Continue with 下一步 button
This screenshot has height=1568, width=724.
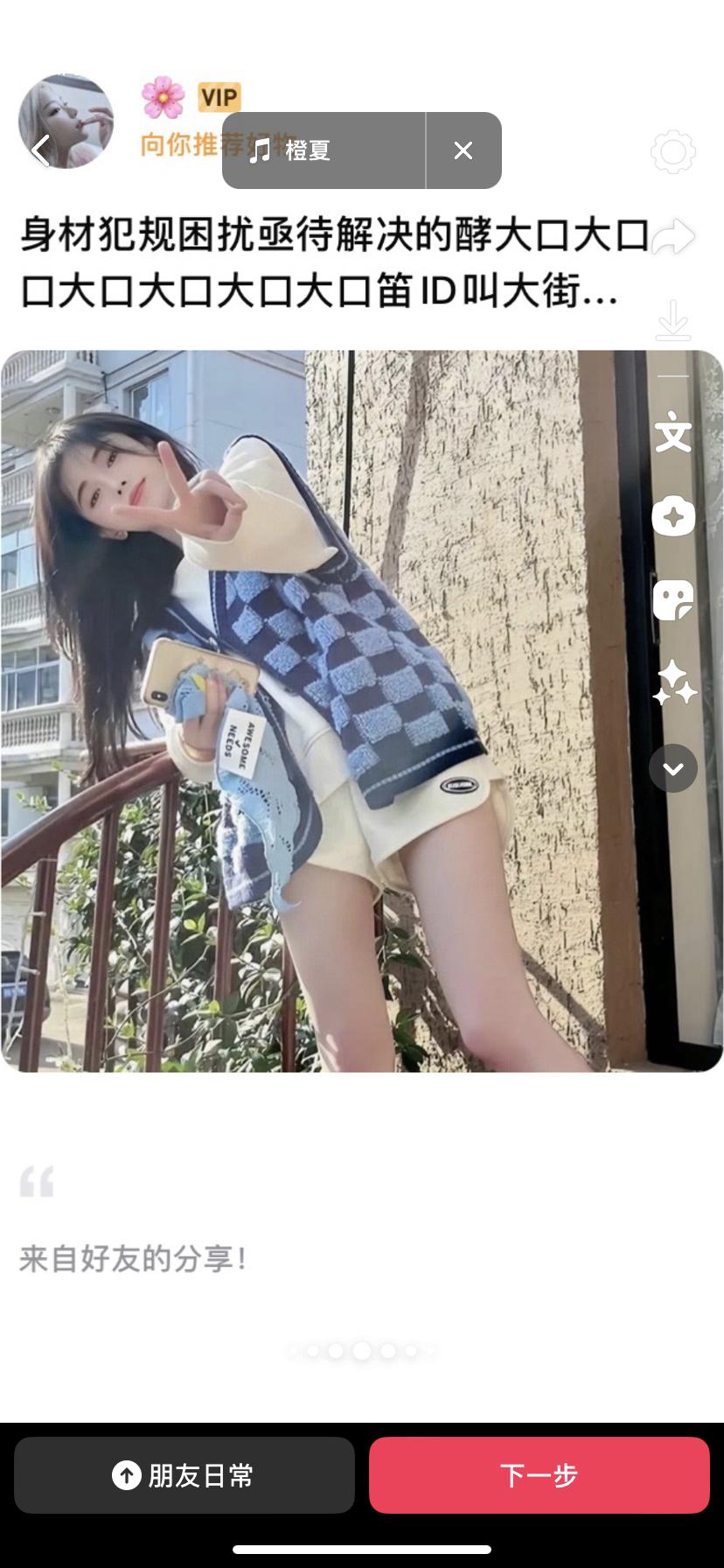point(539,1475)
